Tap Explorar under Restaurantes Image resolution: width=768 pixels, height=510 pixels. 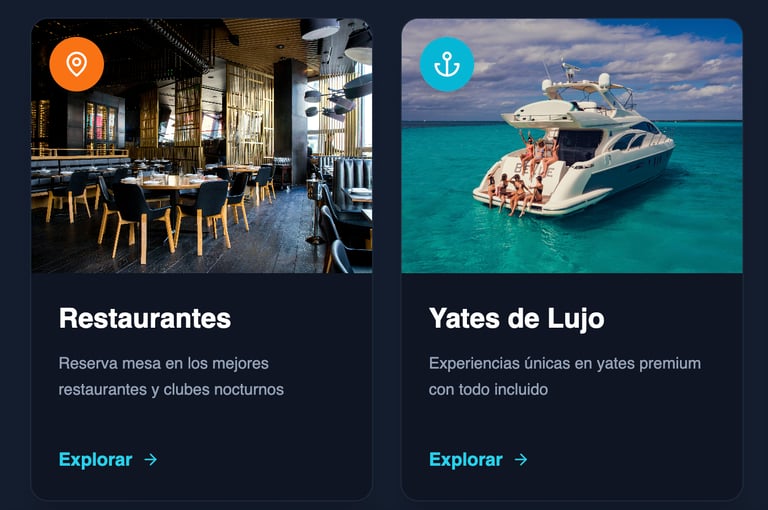coord(108,460)
